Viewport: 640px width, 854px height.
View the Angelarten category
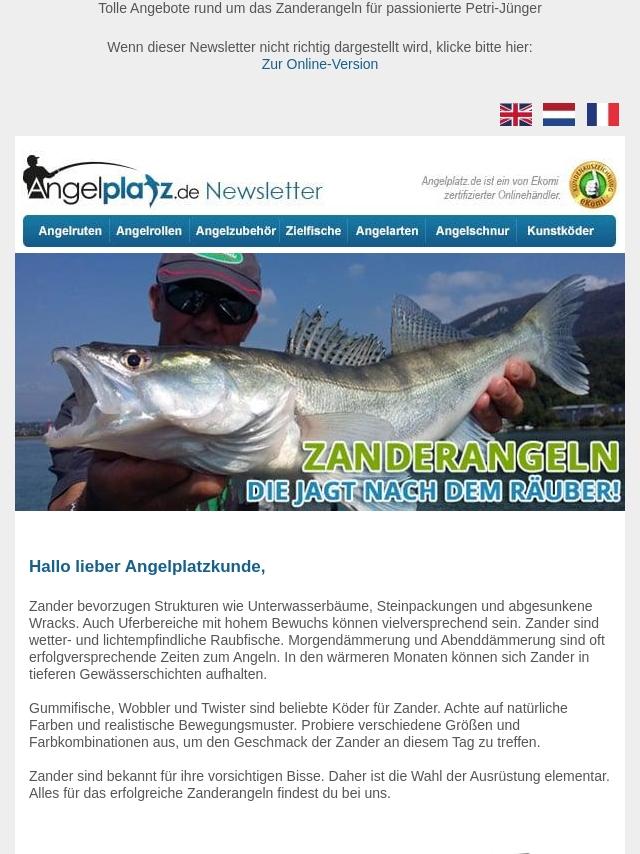pyautogui.click(x=387, y=231)
